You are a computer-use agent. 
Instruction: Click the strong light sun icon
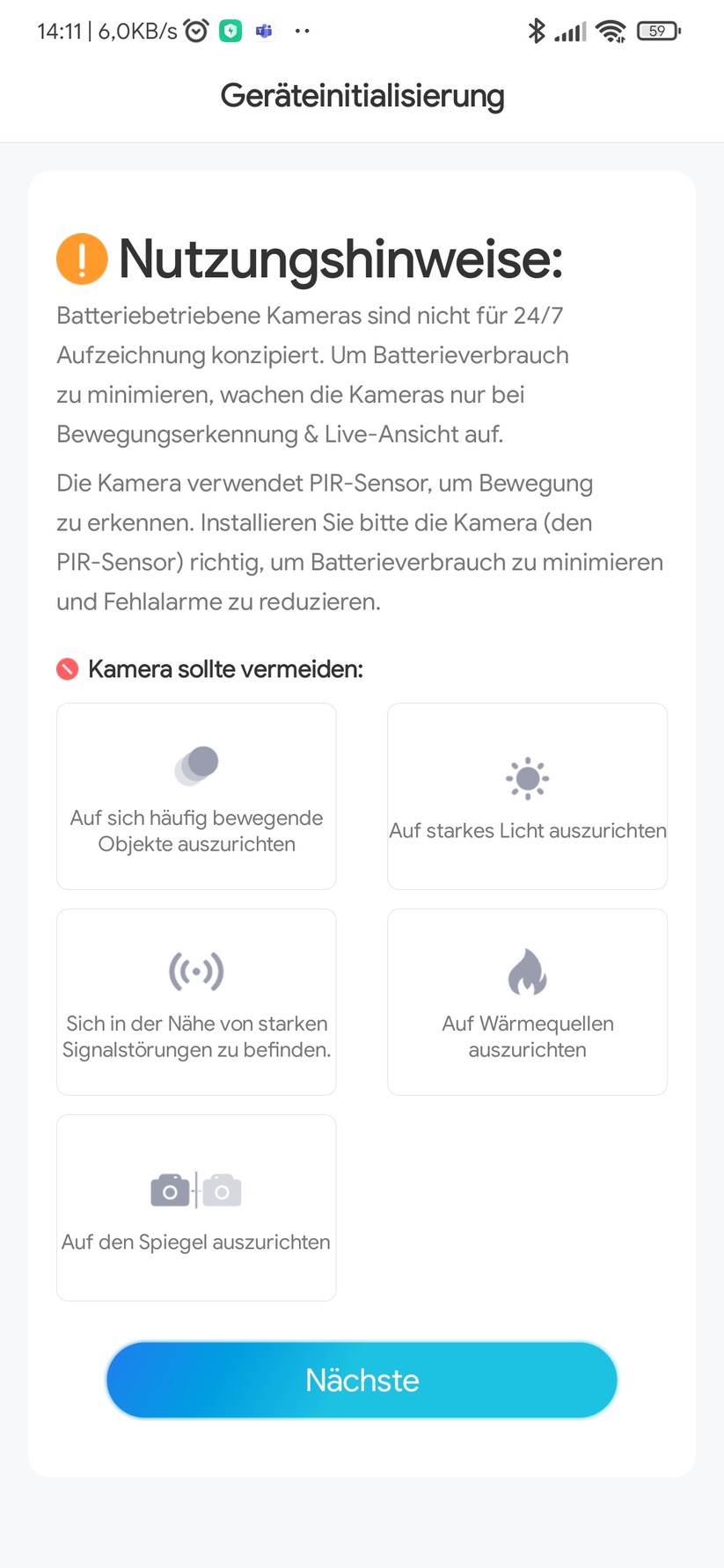tap(527, 777)
